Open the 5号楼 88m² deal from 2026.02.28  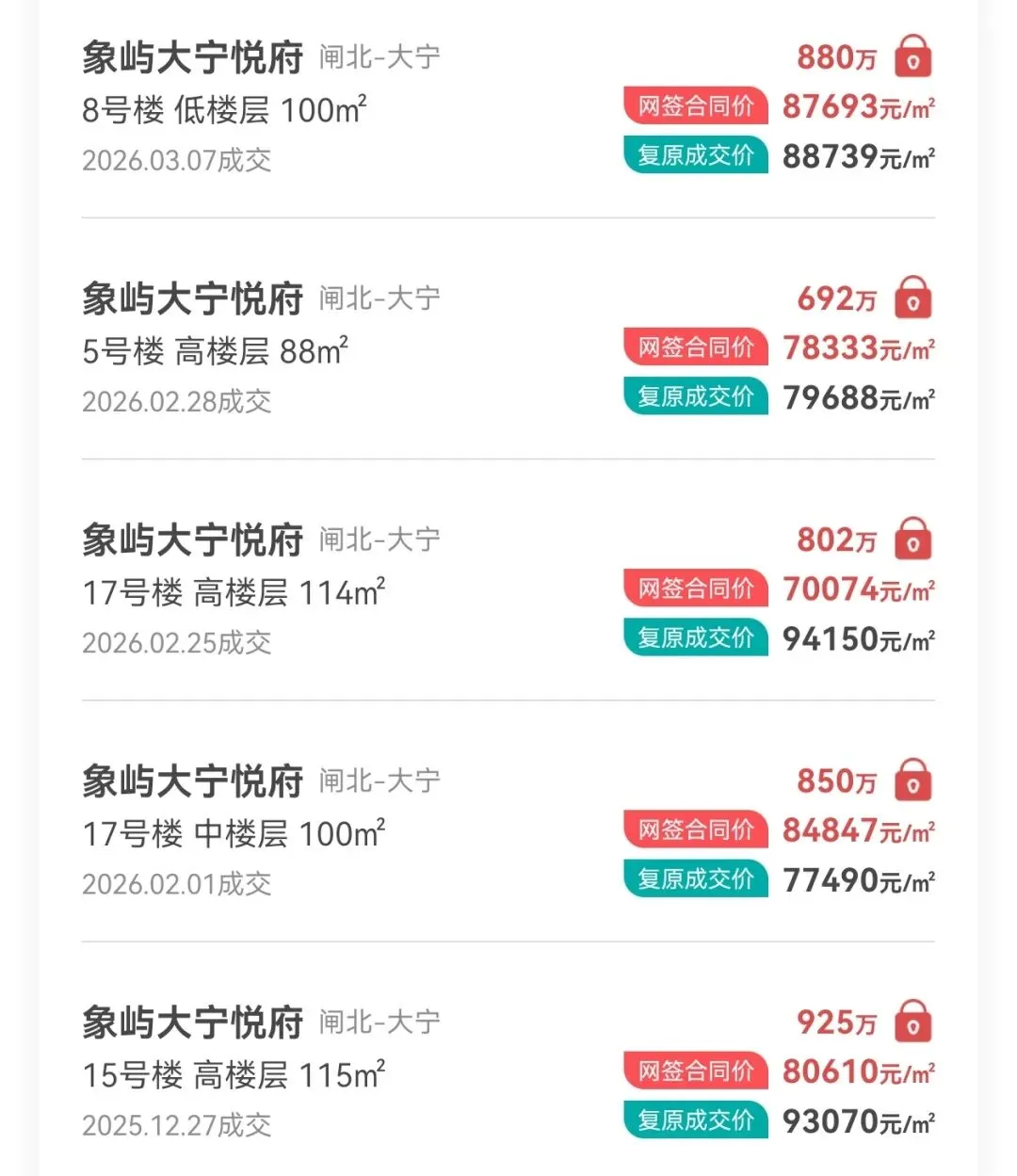pyautogui.click(x=215, y=351)
